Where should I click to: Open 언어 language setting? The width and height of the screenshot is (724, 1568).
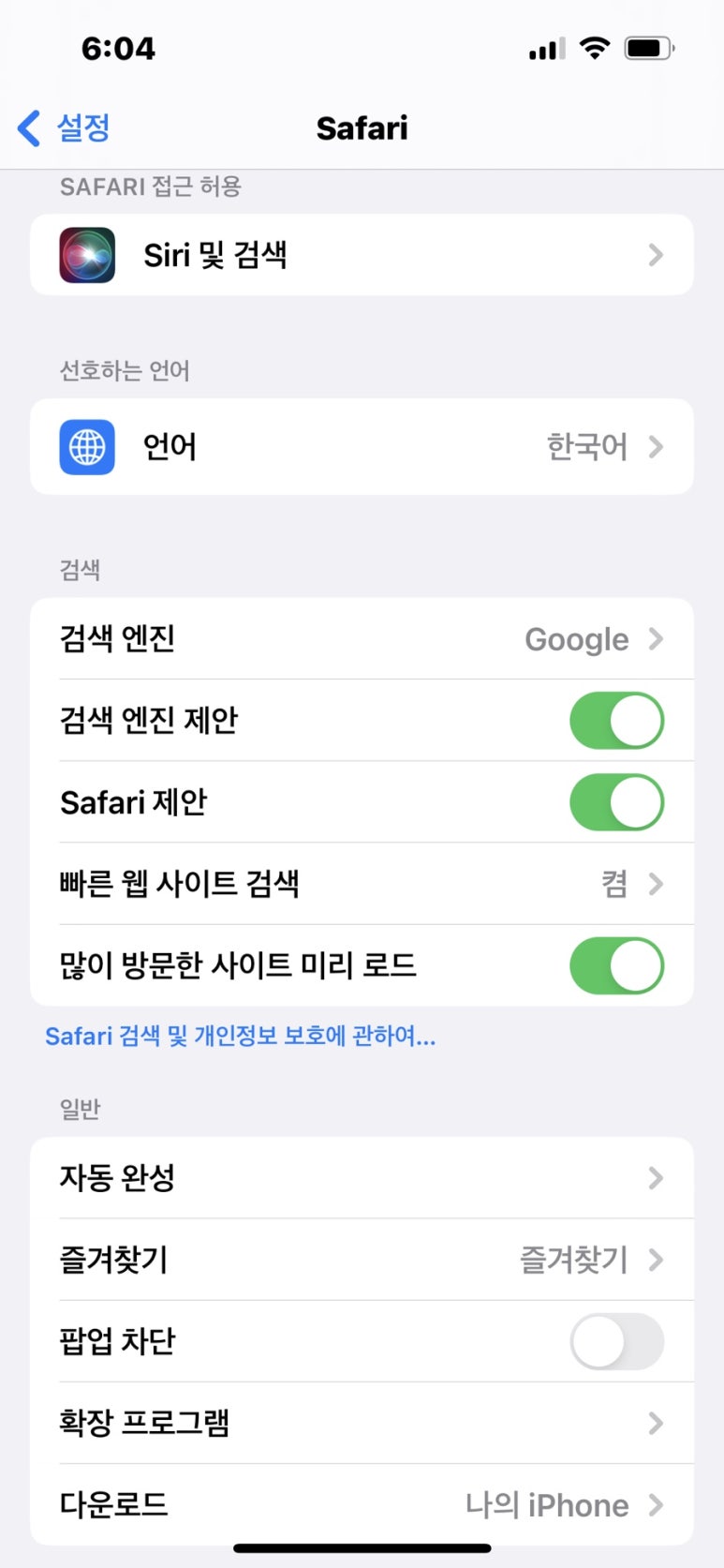pos(362,447)
